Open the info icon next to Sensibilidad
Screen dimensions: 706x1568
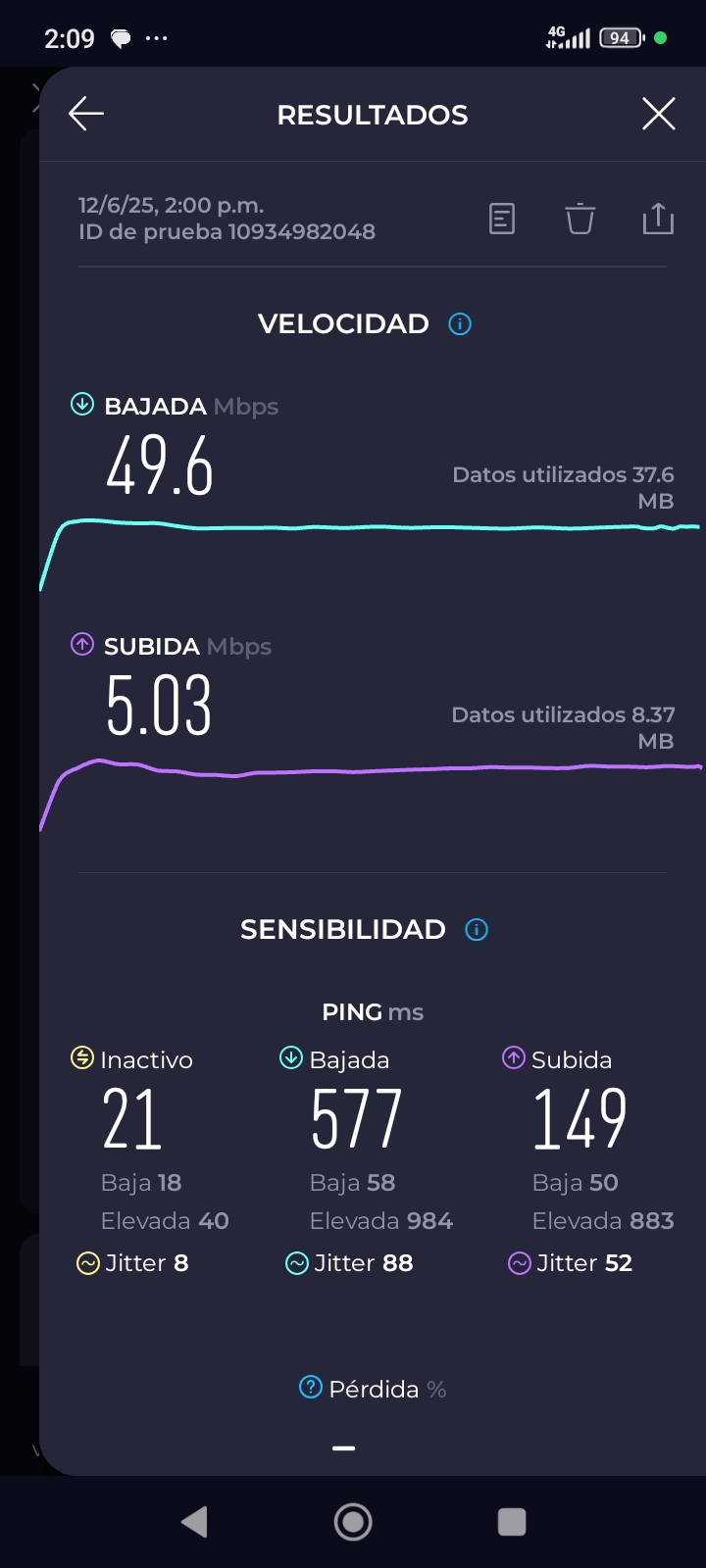pyautogui.click(x=477, y=929)
